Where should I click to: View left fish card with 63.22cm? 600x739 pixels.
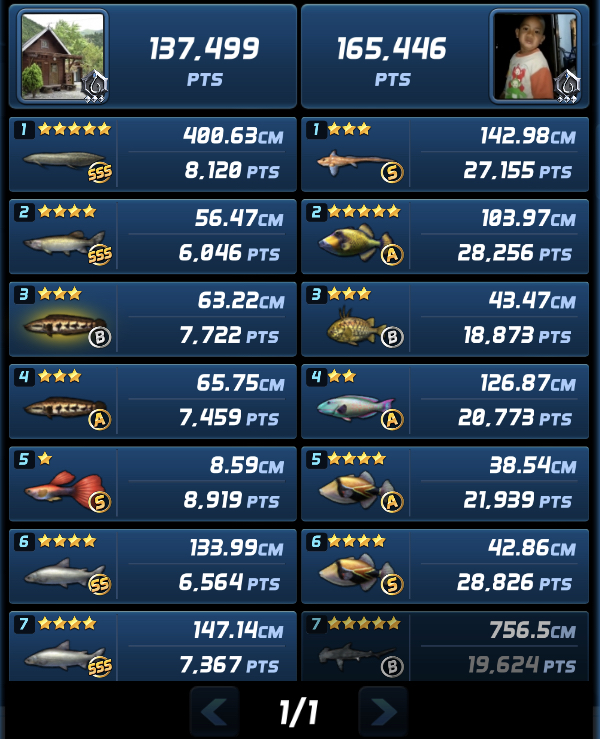153,319
